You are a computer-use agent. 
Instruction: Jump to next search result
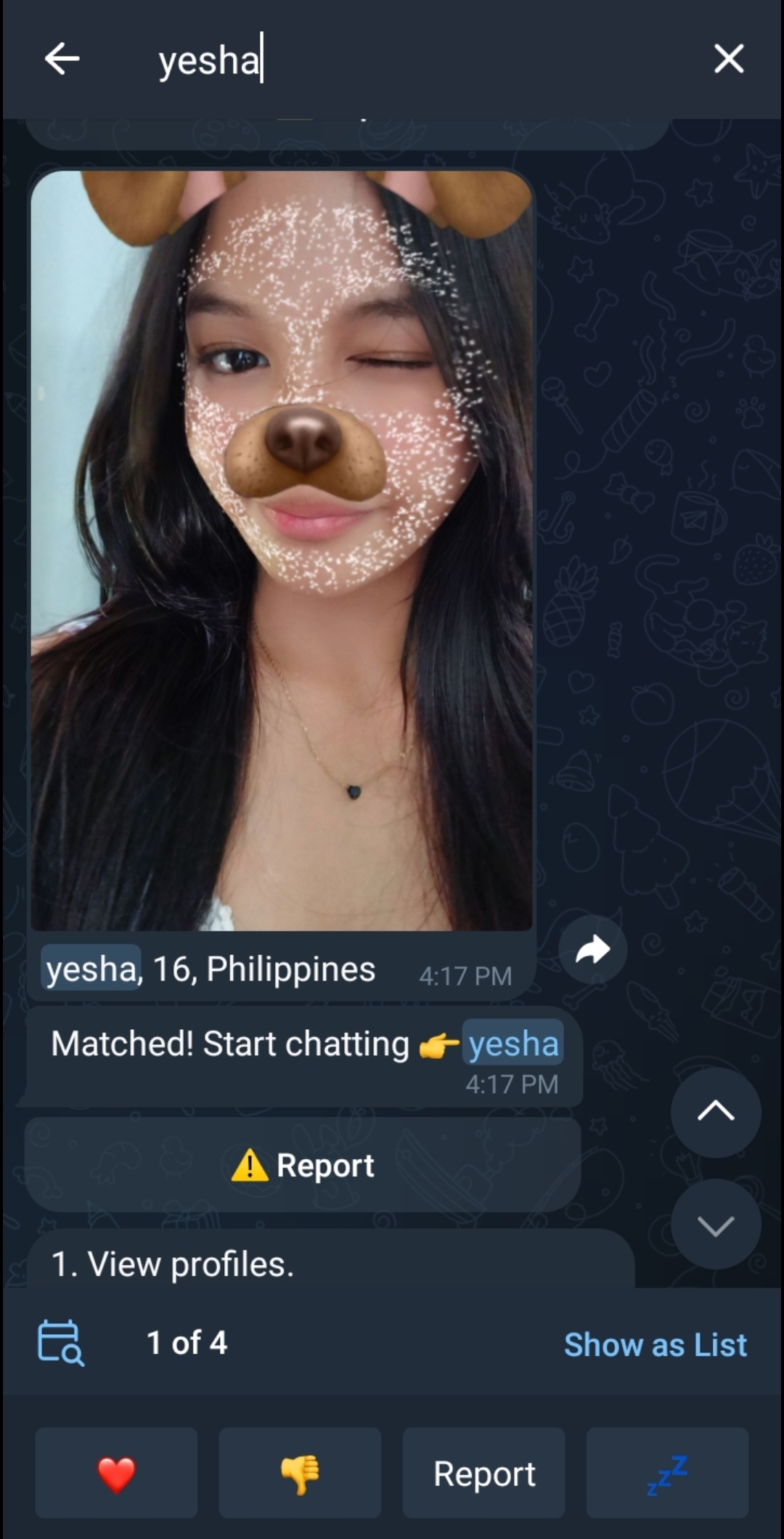pos(716,1225)
